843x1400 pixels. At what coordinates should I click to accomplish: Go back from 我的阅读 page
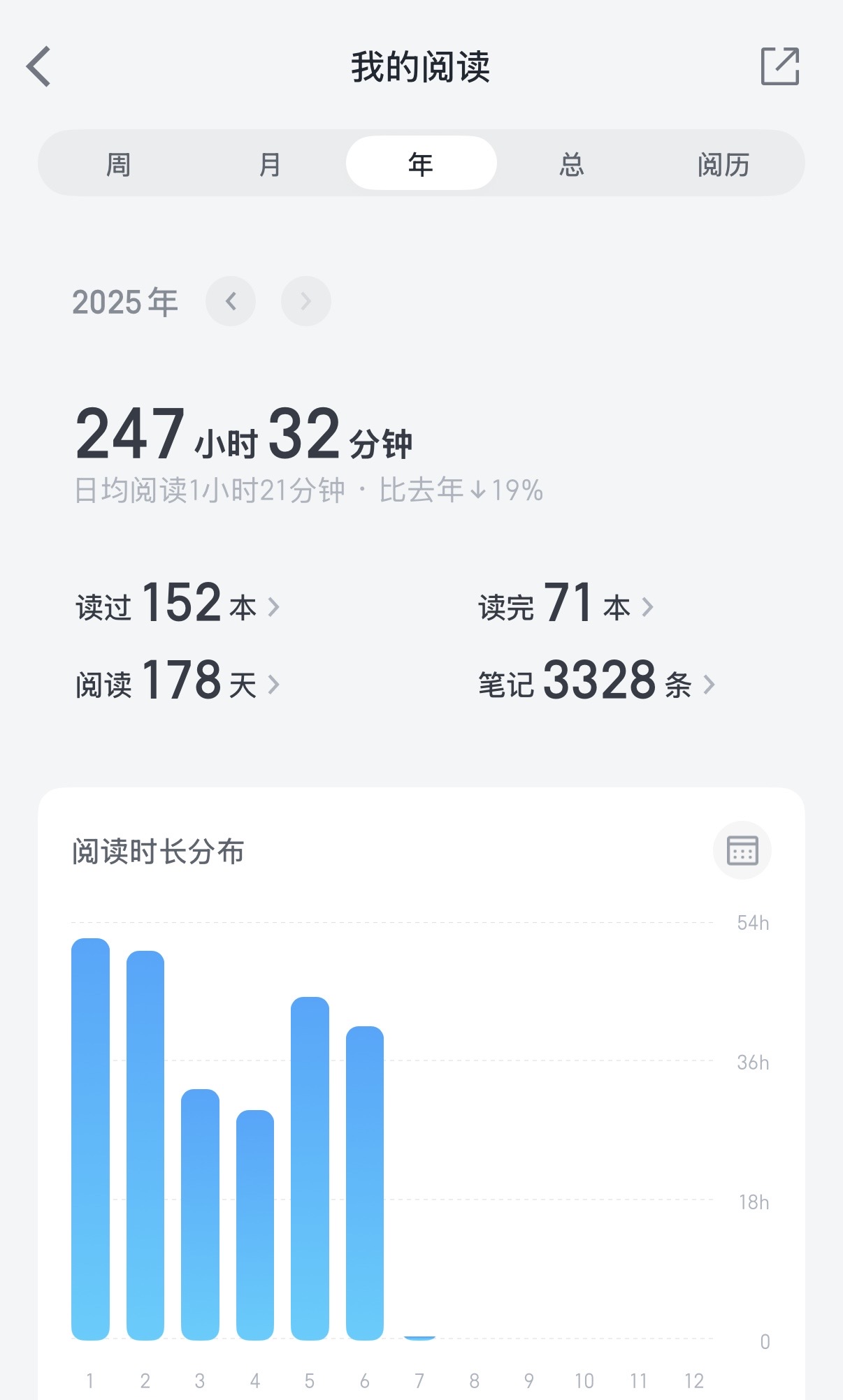[x=38, y=67]
